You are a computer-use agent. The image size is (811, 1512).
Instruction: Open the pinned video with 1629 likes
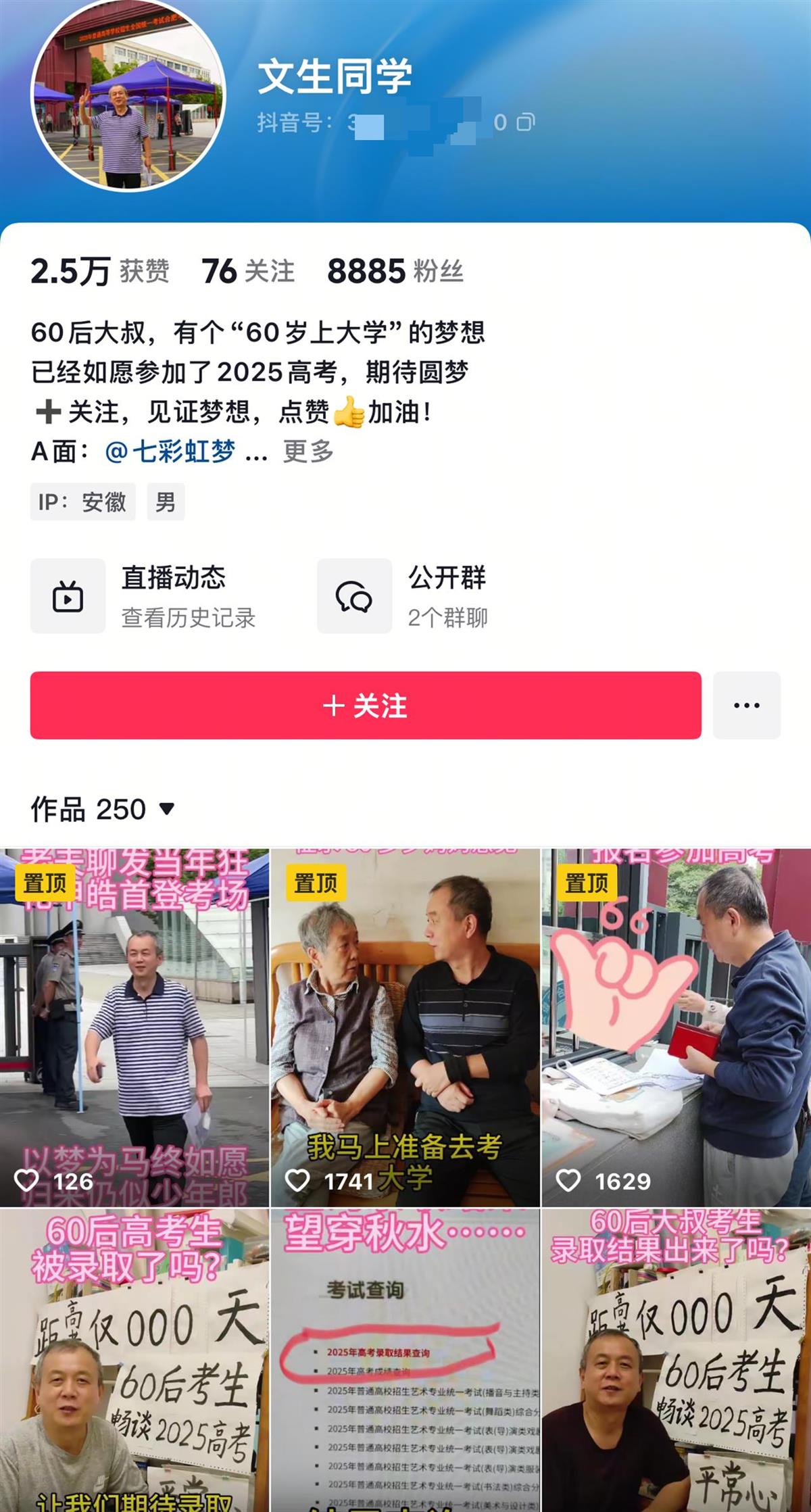click(x=676, y=1027)
